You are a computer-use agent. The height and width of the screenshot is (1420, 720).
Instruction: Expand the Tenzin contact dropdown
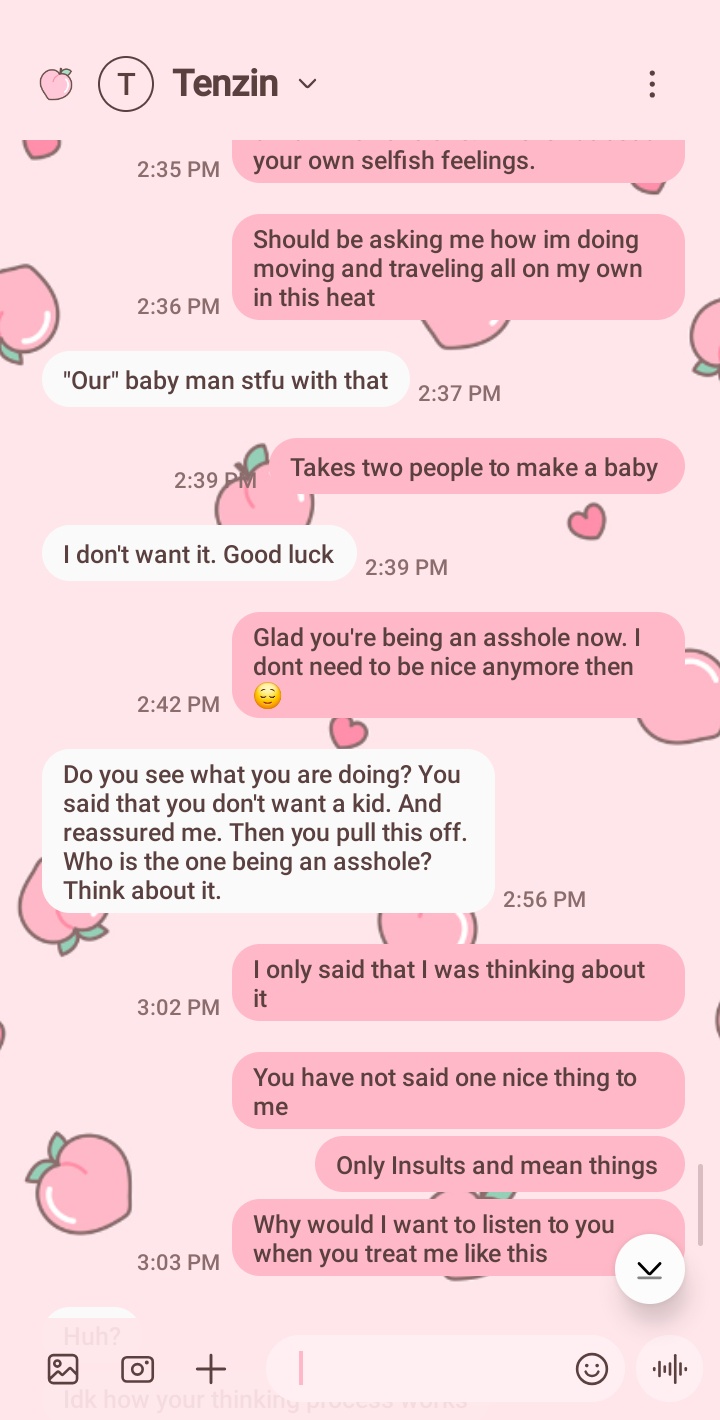[308, 84]
